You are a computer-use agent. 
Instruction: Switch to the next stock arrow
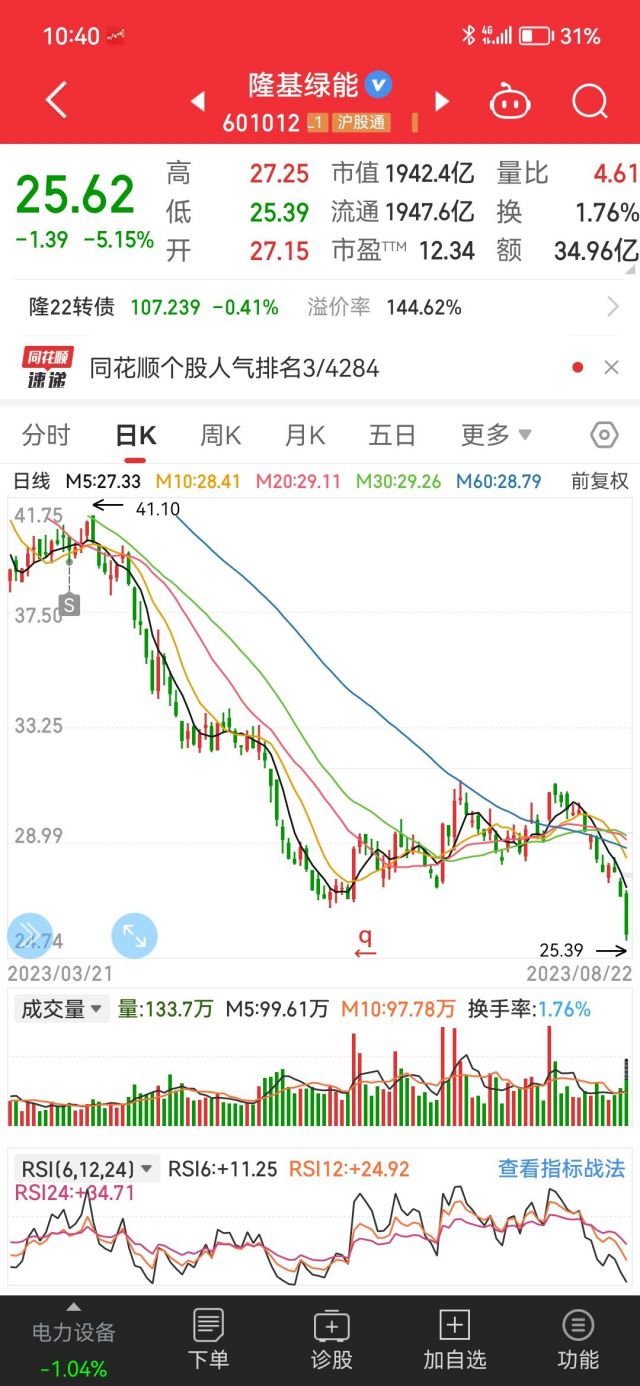point(441,101)
